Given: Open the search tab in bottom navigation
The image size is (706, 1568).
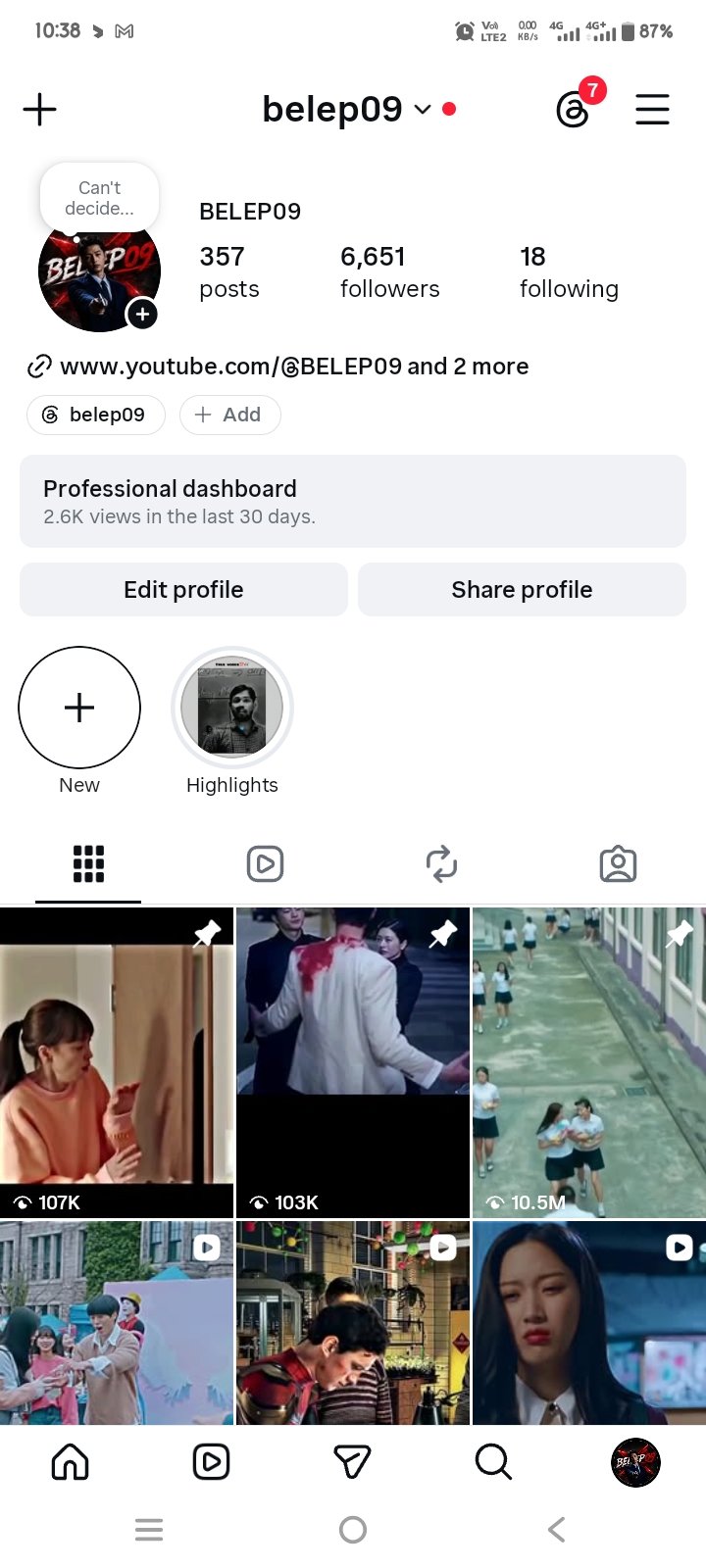Looking at the screenshot, I should click(493, 1462).
